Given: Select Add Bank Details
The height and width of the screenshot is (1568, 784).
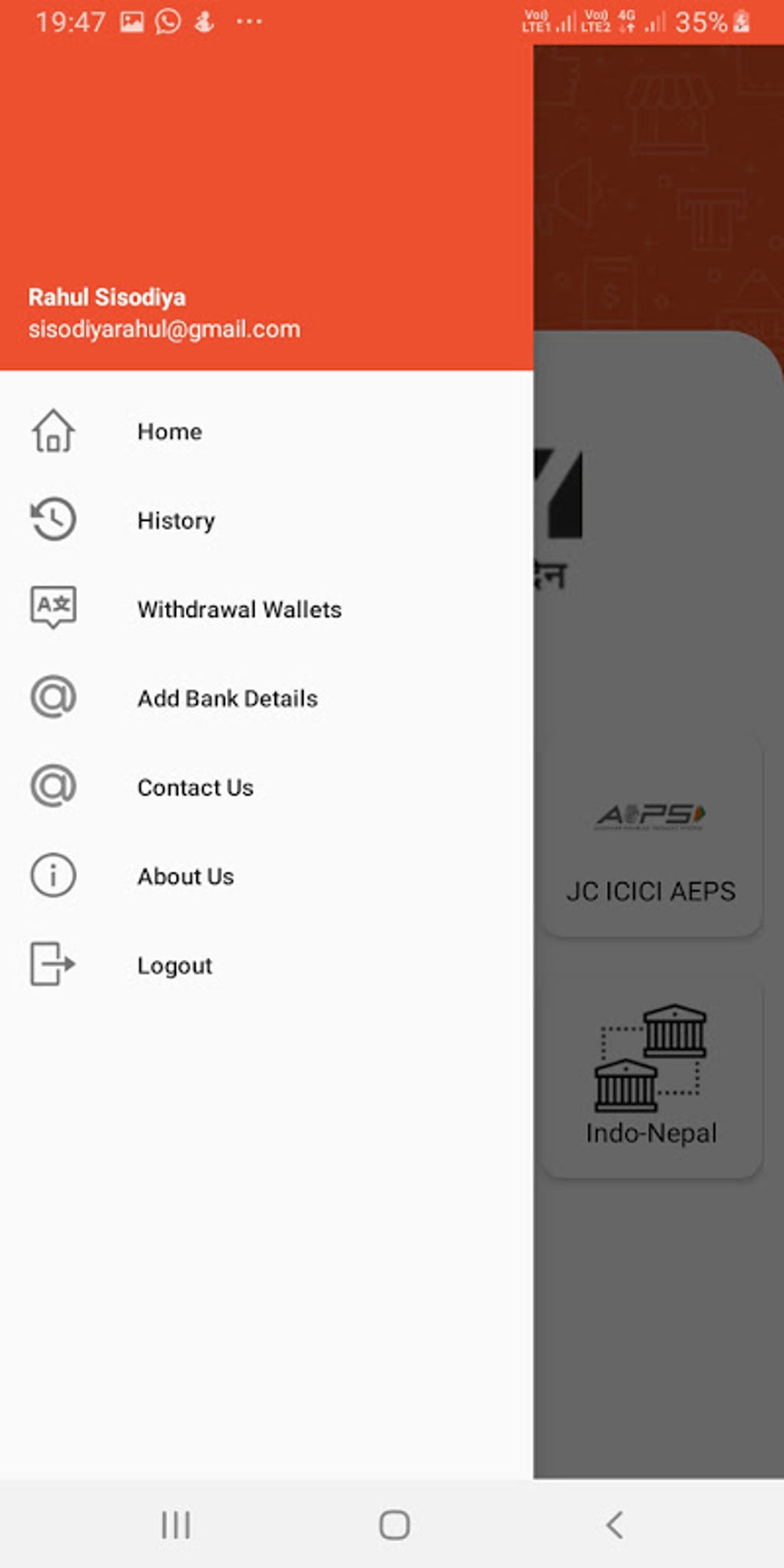Looking at the screenshot, I should 227,699.
